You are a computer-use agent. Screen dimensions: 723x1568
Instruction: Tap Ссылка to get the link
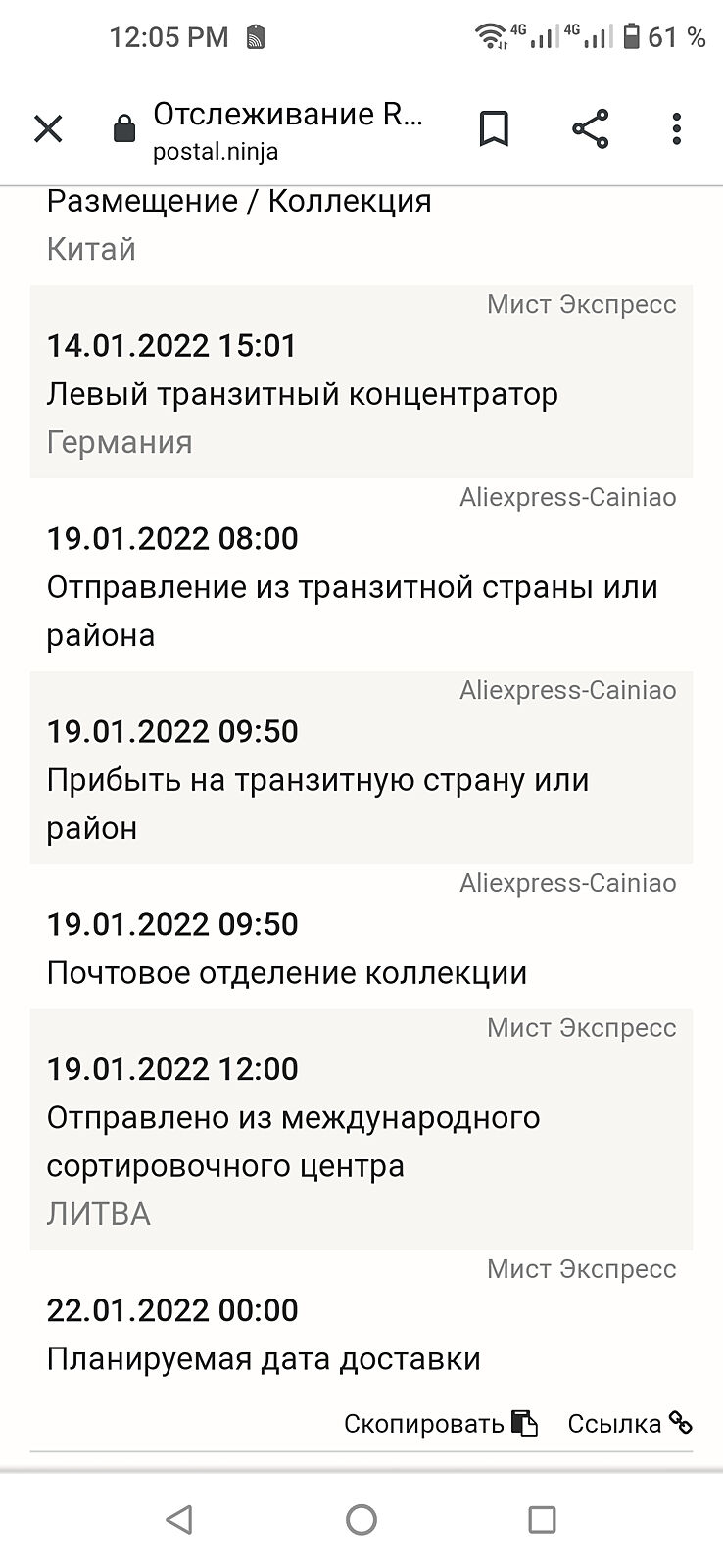pos(629,1423)
